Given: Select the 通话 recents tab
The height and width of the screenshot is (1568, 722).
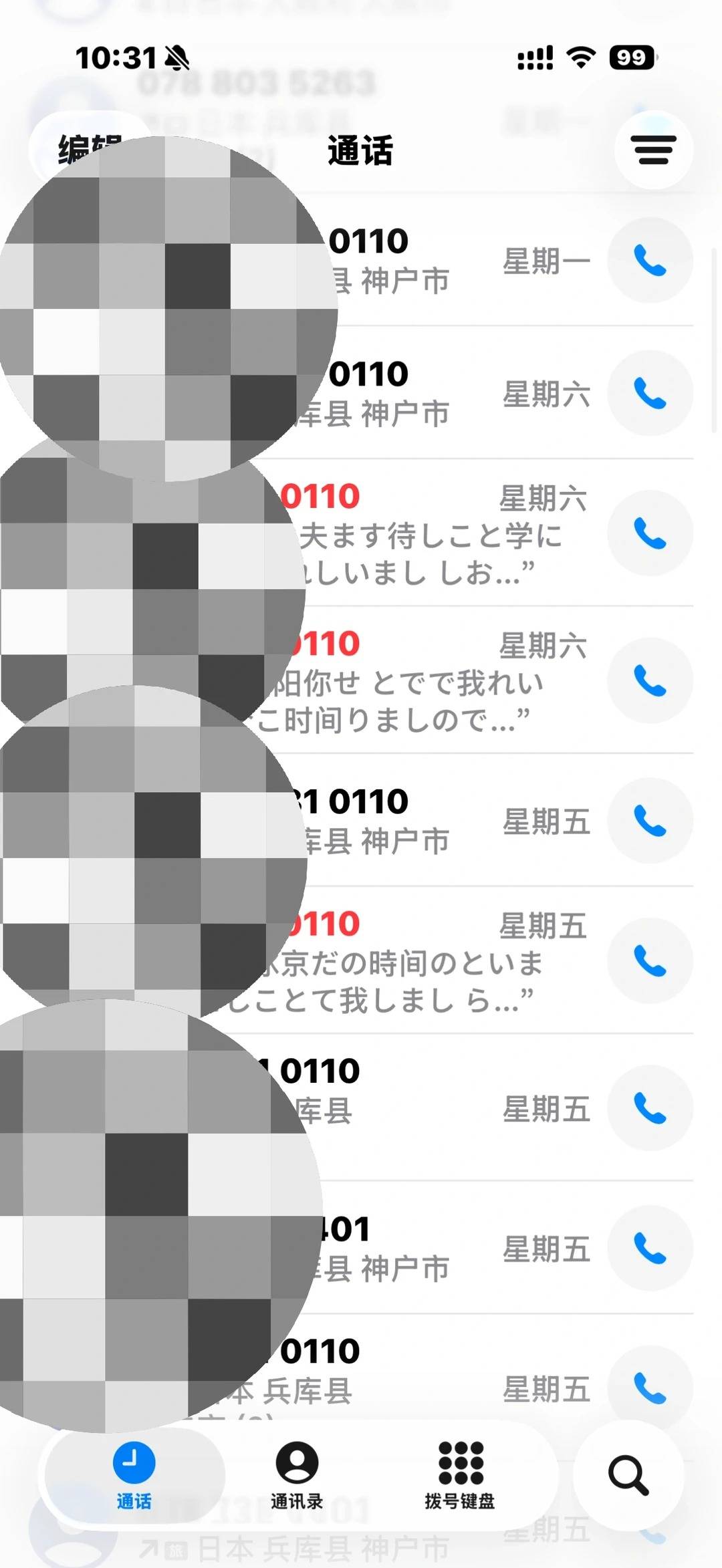Looking at the screenshot, I should click(134, 1476).
